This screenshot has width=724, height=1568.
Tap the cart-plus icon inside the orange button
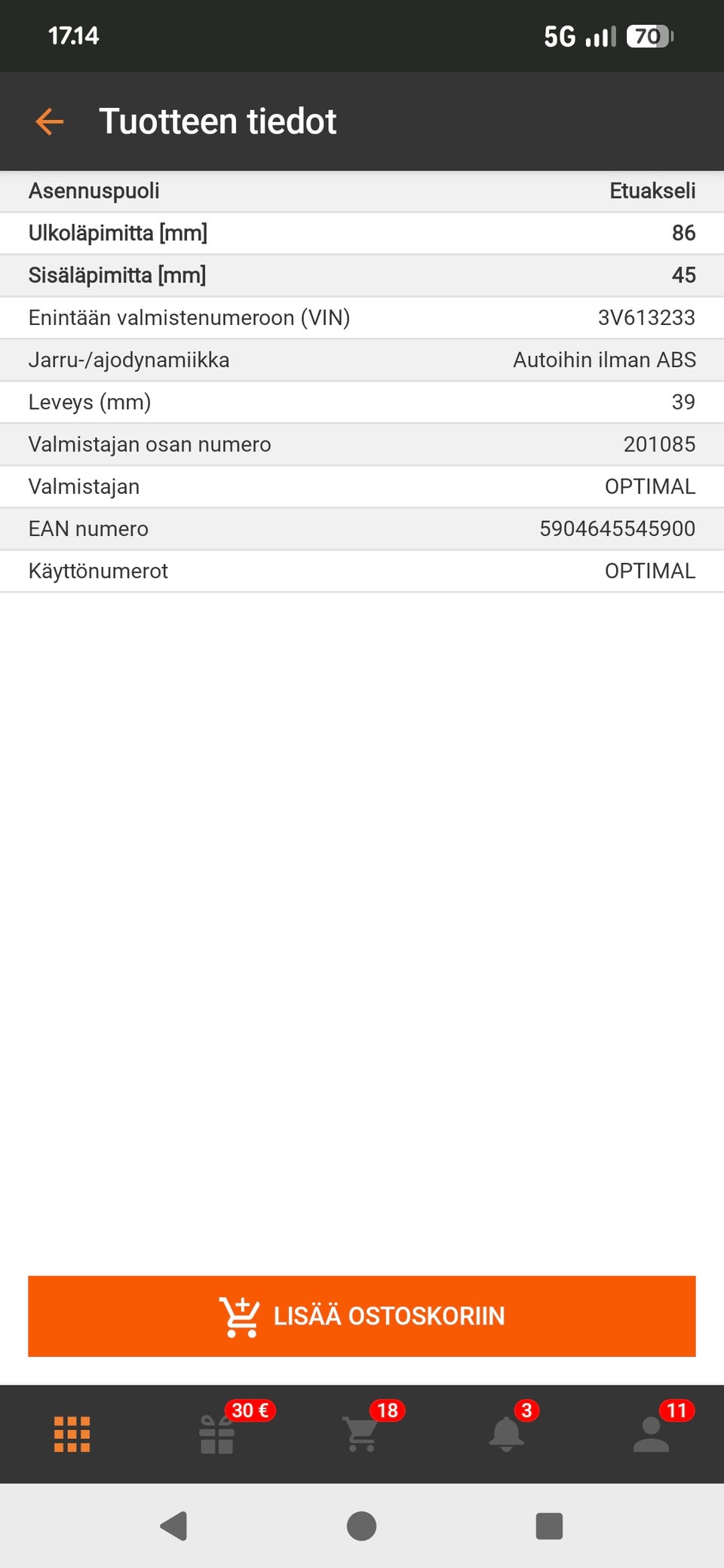click(241, 1315)
